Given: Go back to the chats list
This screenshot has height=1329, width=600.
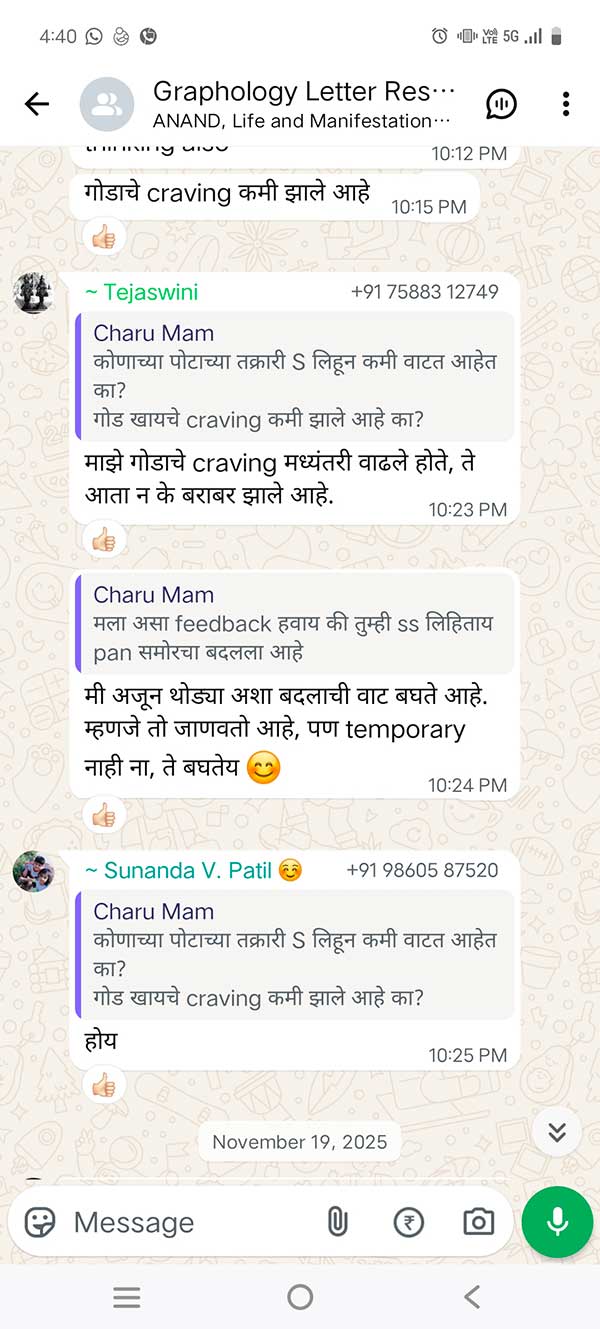Looking at the screenshot, I should coord(37,104).
